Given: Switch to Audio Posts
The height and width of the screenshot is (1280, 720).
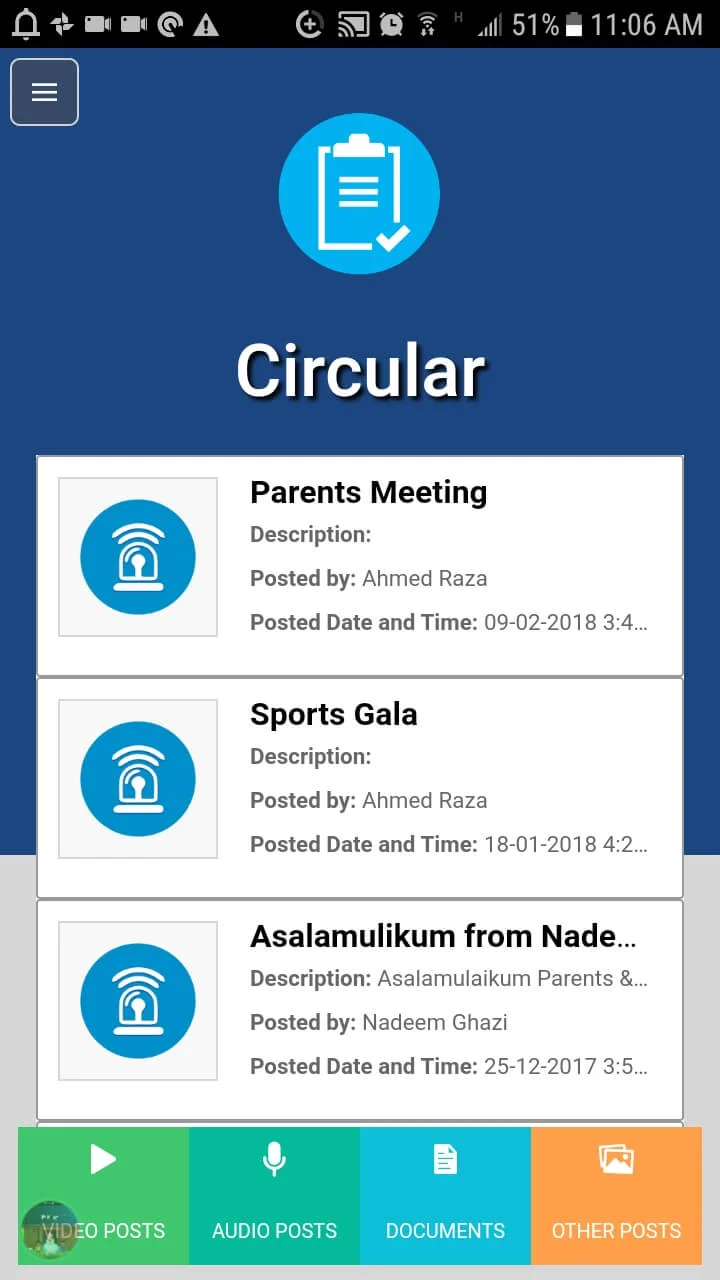Looking at the screenshot, I should [274, 1196].
